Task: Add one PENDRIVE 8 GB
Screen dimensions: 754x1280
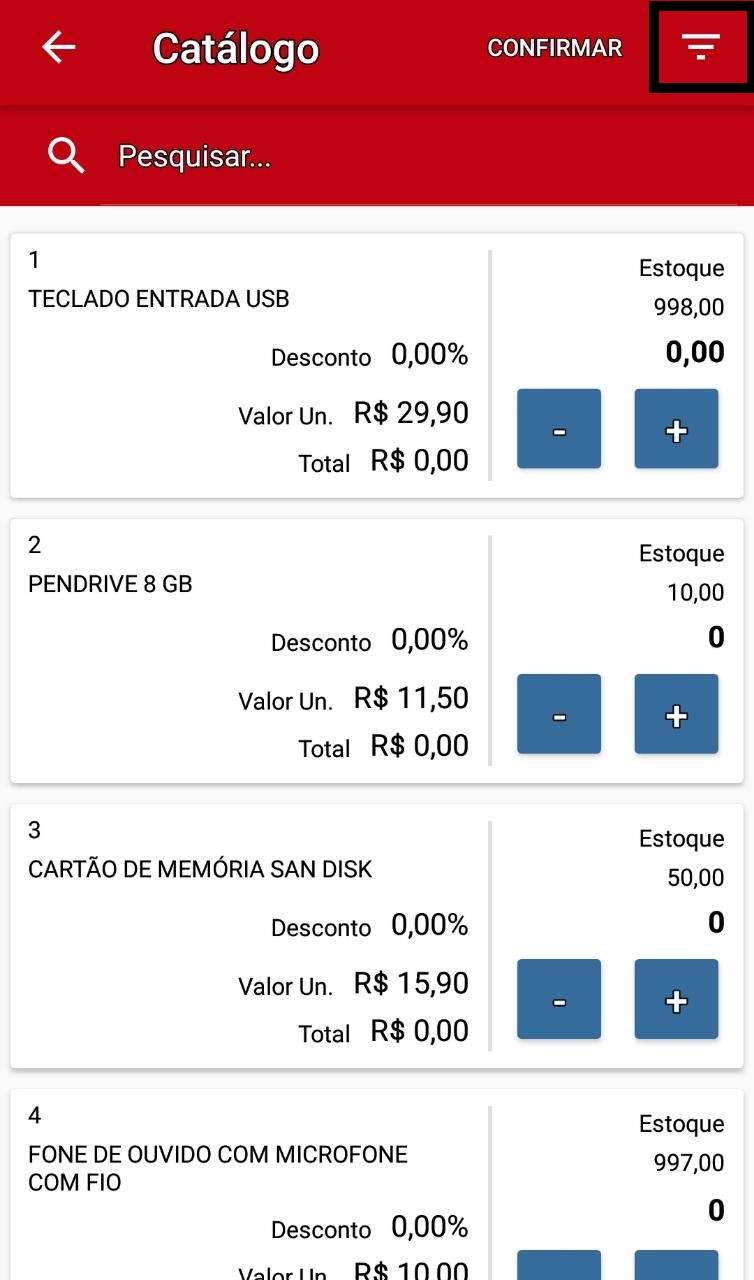Action: pos(676,714)
